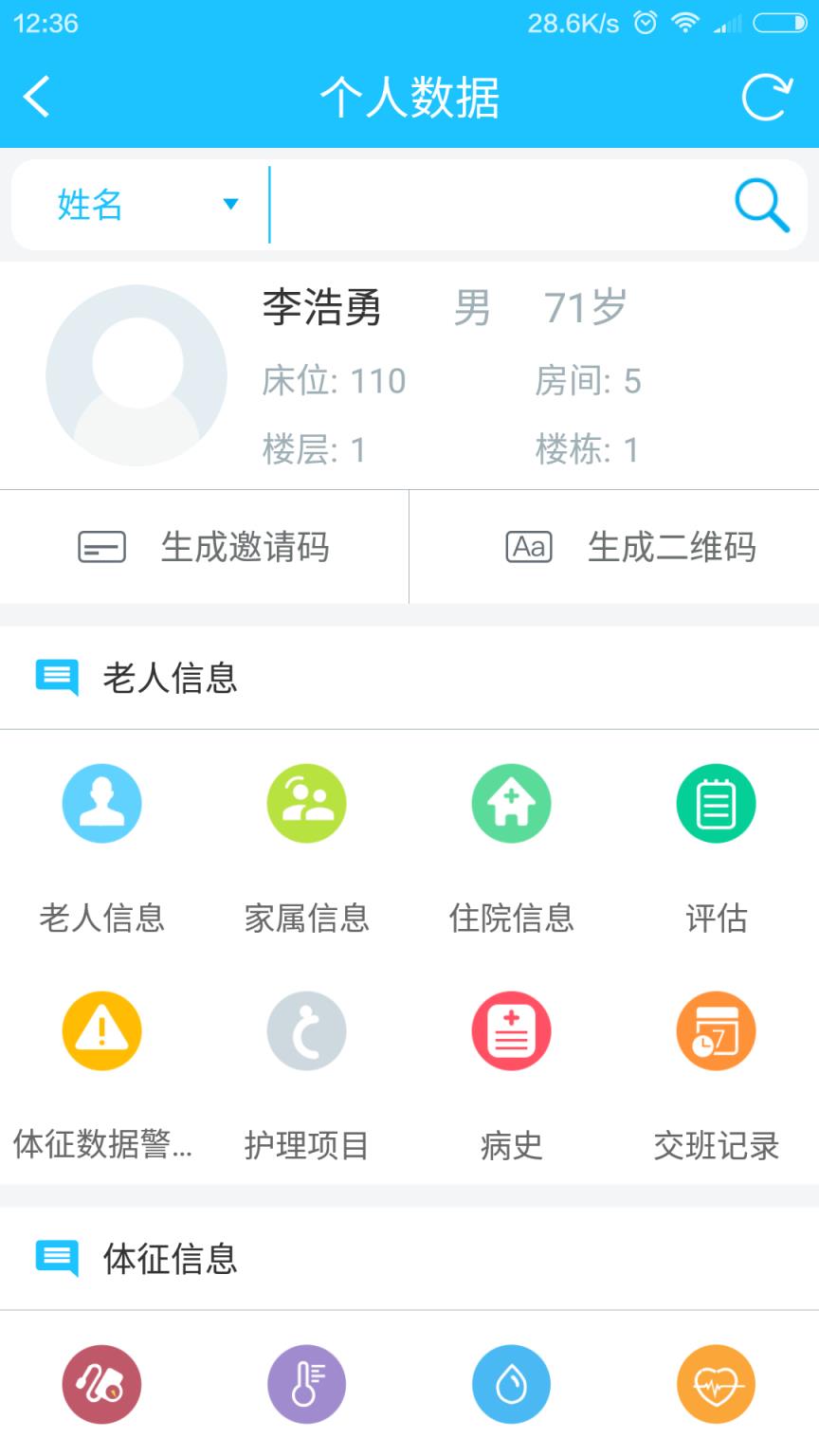Tap the orange heart rate icon
The width and height of the screenshot is (819, 1456).
pyautogui.click(x=716, y=1384)
